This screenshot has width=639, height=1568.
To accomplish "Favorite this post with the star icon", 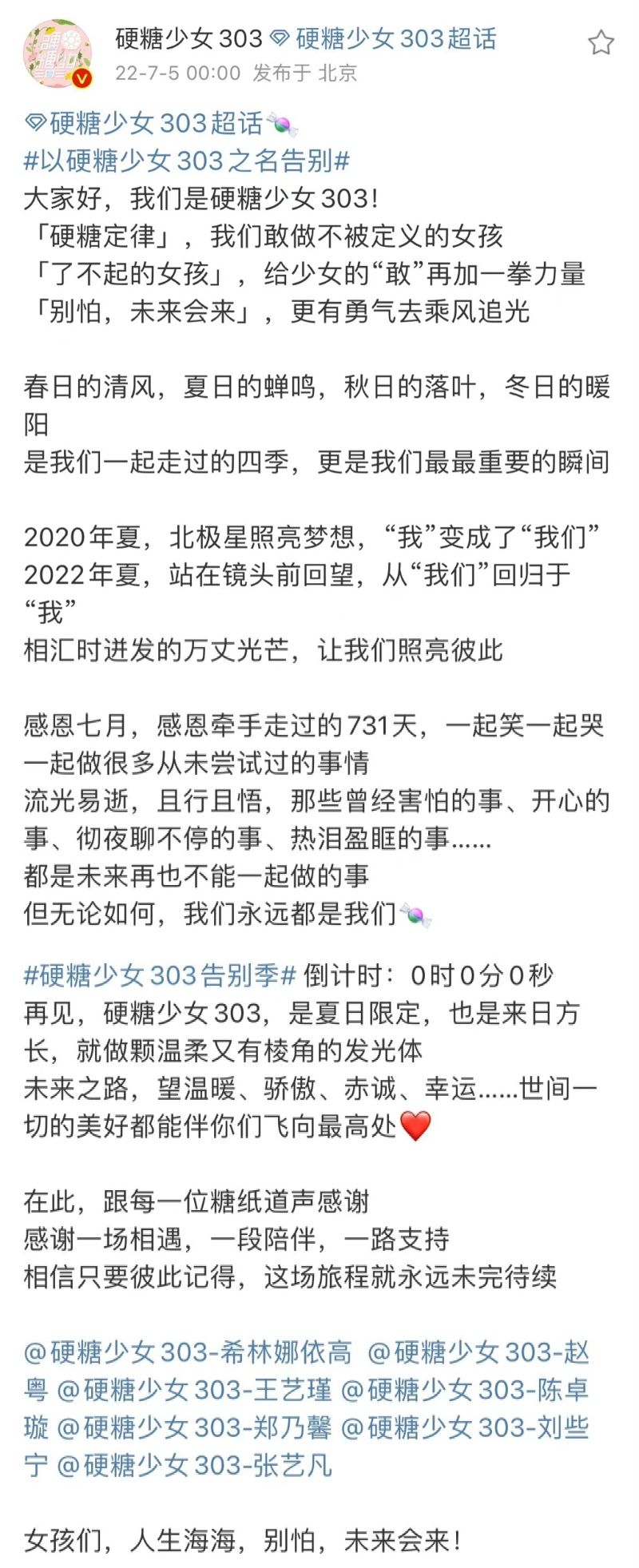I will 601,43.
